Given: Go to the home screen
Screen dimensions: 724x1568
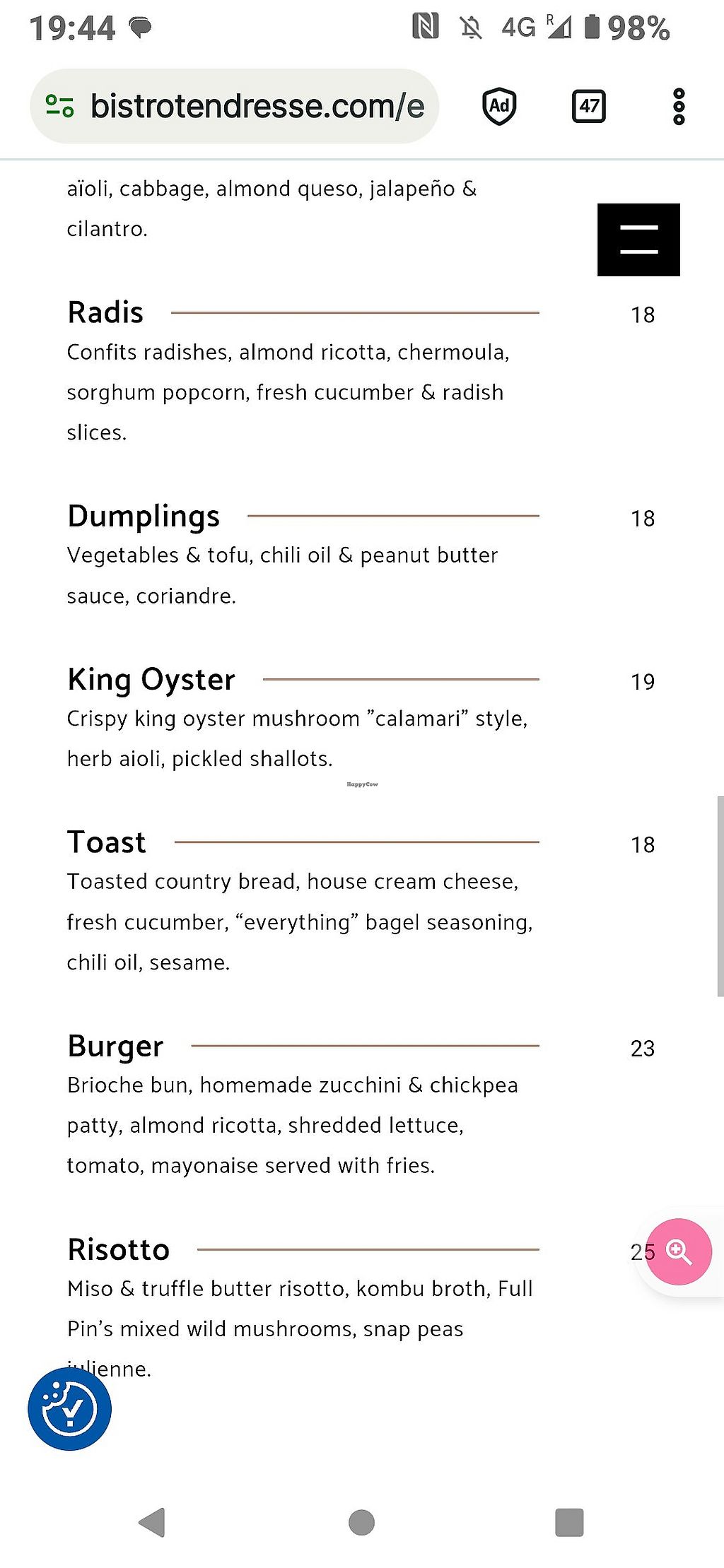Looking at the screenshot, I should [x=361, y=1522].
